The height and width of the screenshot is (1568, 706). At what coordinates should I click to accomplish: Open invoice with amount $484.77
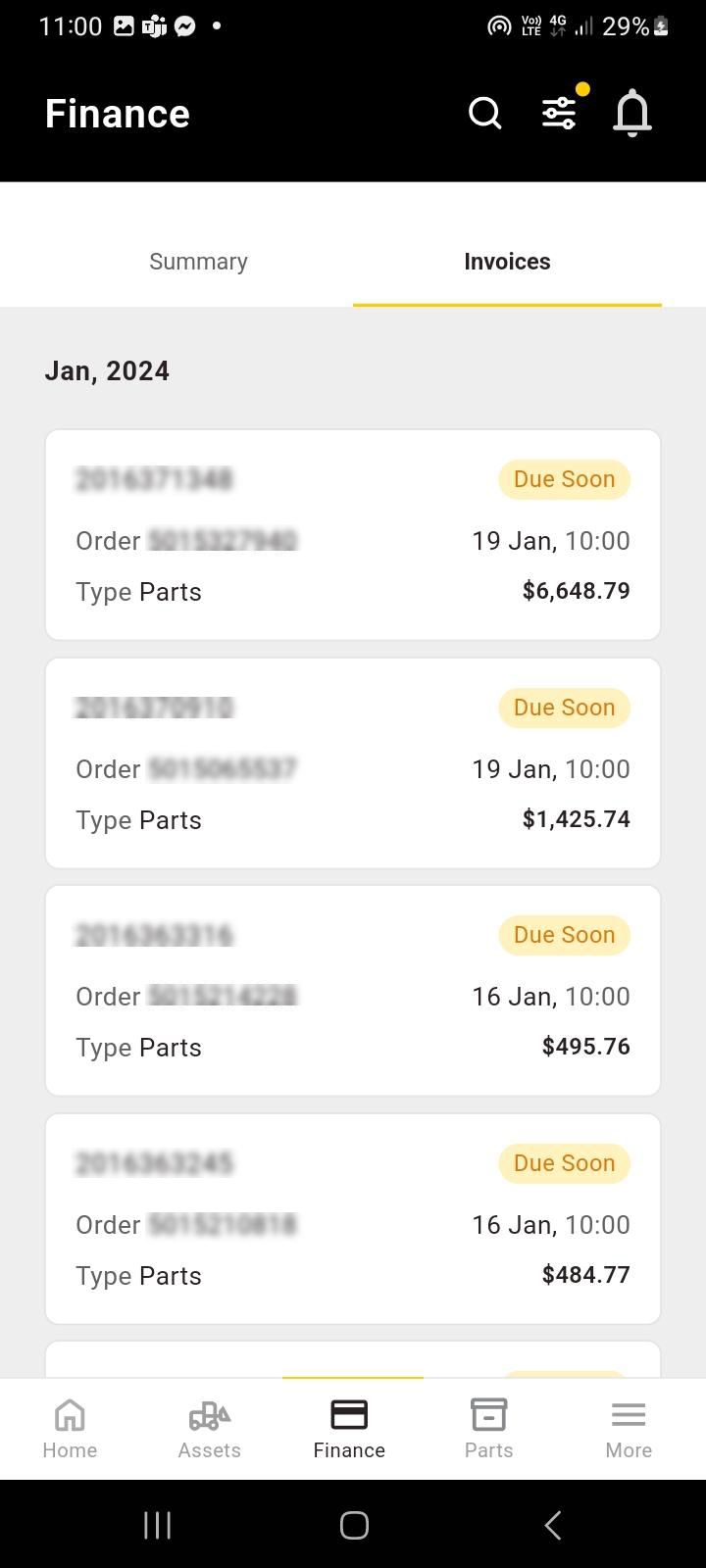pos(353,1218)
